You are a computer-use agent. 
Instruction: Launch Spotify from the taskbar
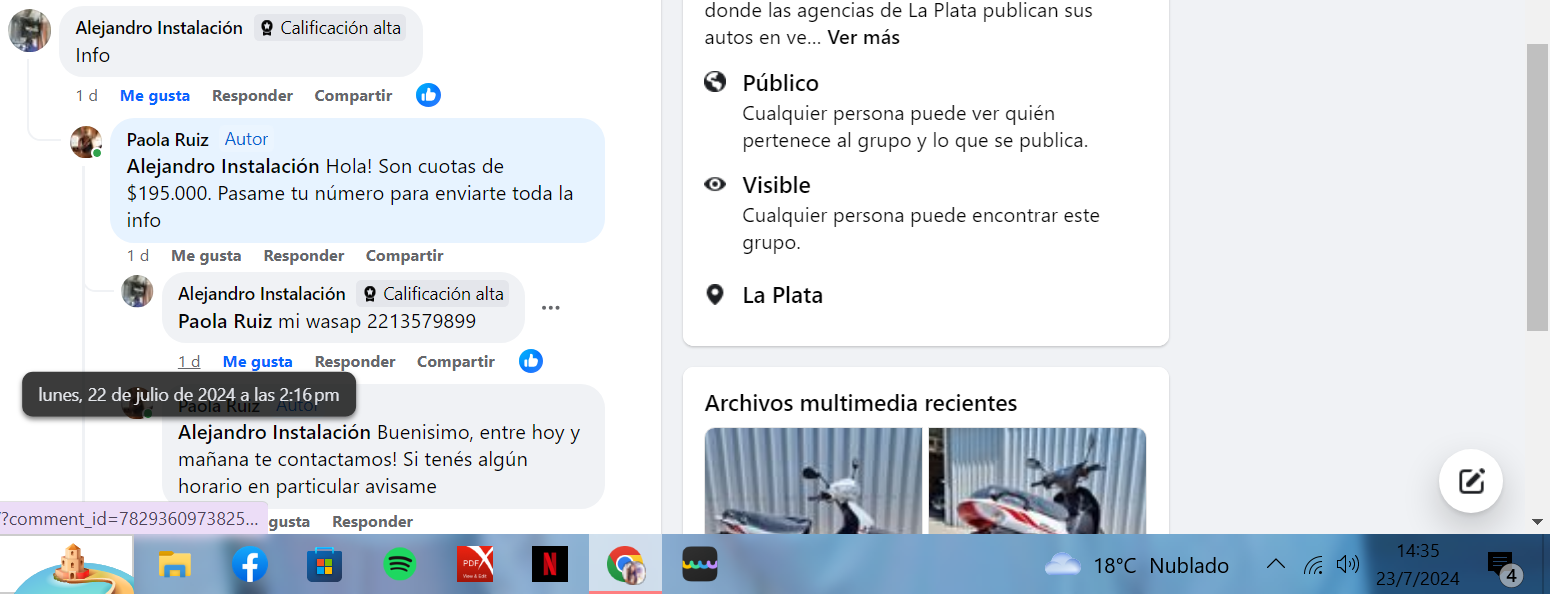click(x=400, y=565)
